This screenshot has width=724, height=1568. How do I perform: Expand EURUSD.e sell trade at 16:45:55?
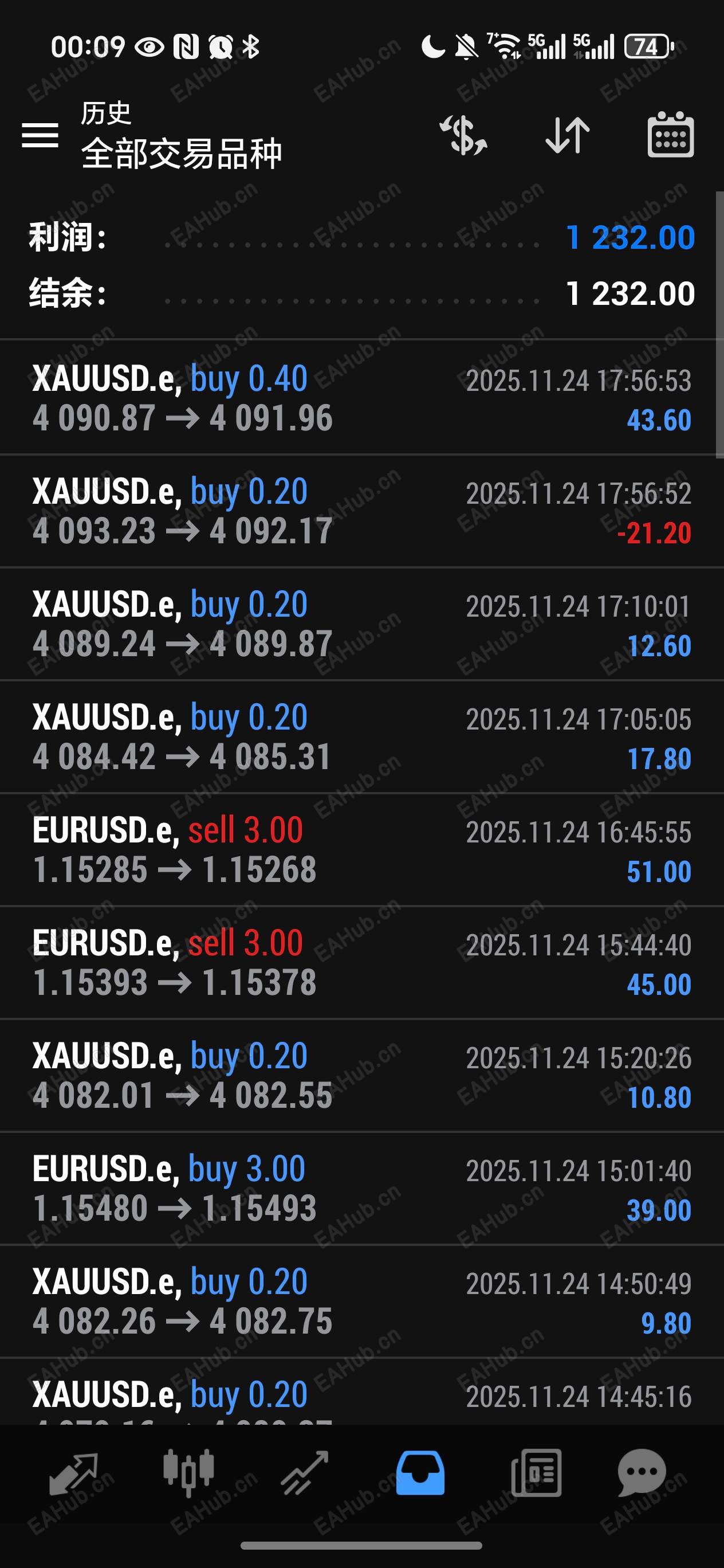click(361, 850)
